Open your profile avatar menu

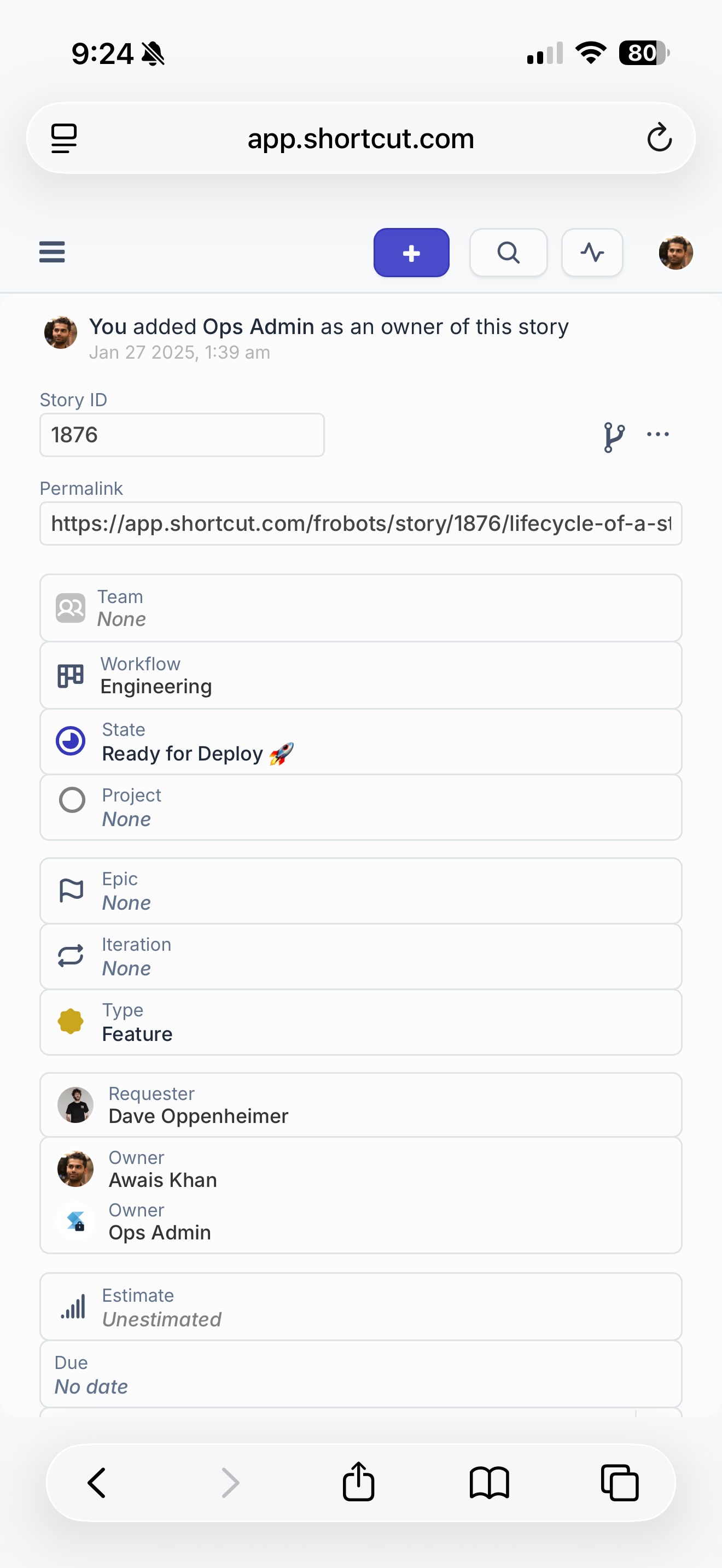coord(676,253)
